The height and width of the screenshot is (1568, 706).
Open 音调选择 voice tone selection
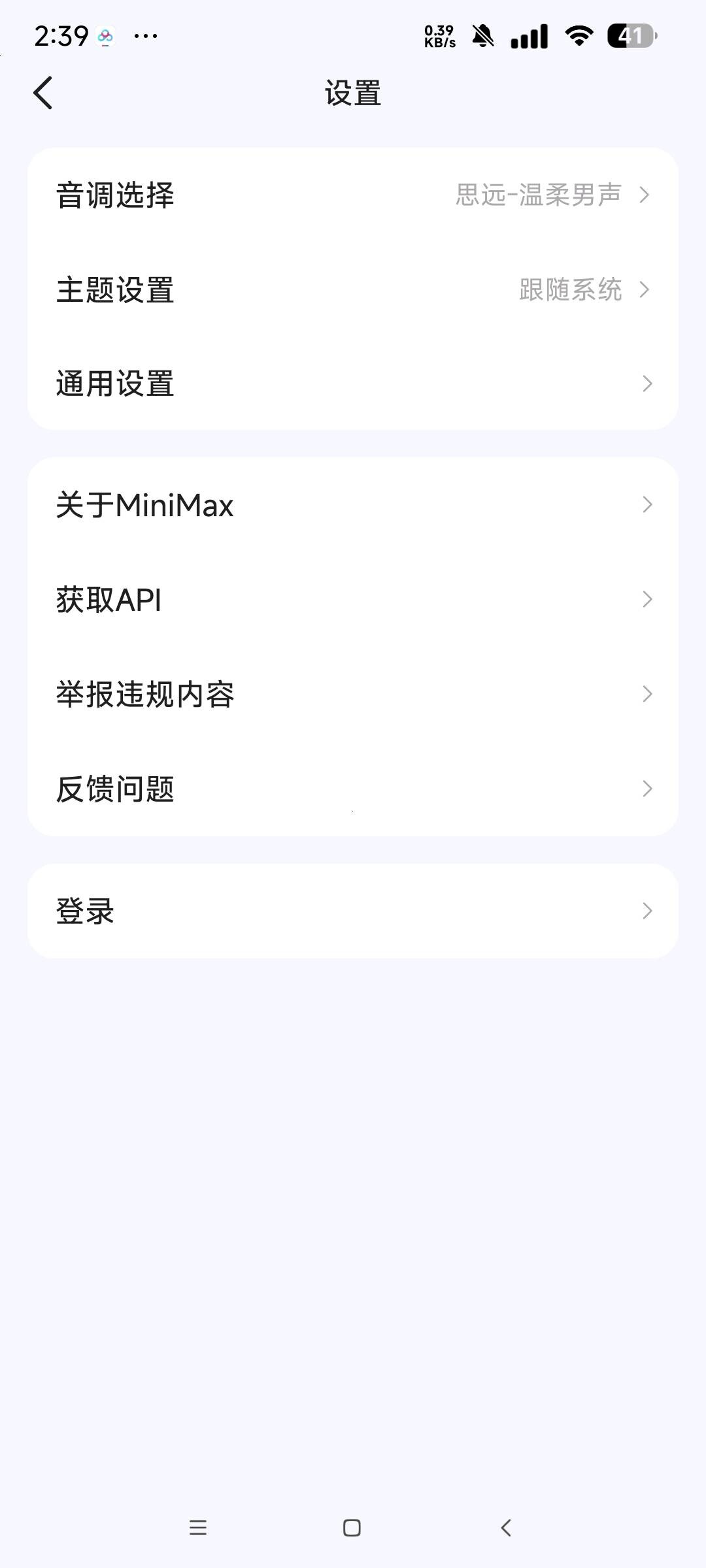[353, 195]
